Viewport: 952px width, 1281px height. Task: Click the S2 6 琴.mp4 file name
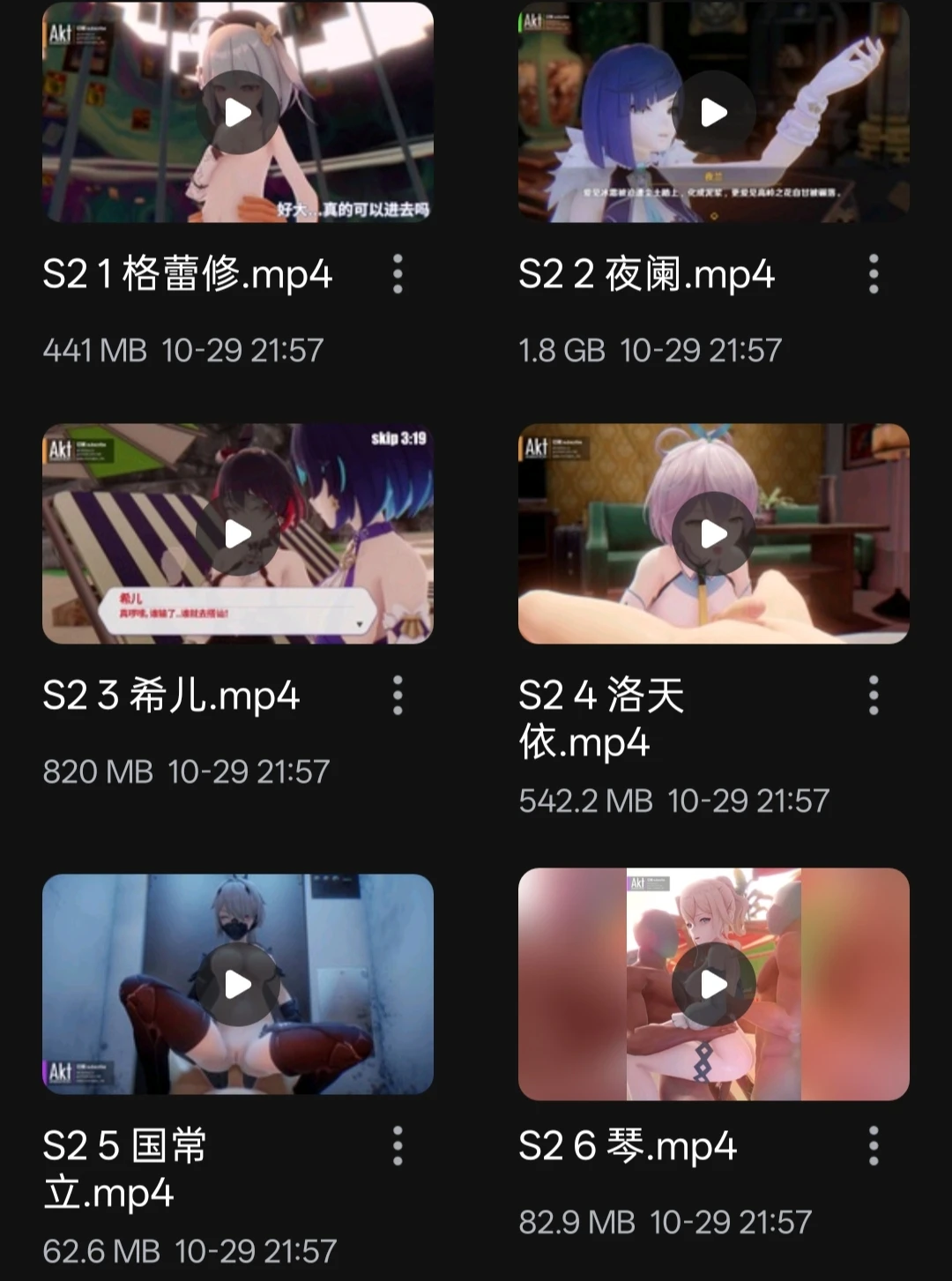(628, 1145)
